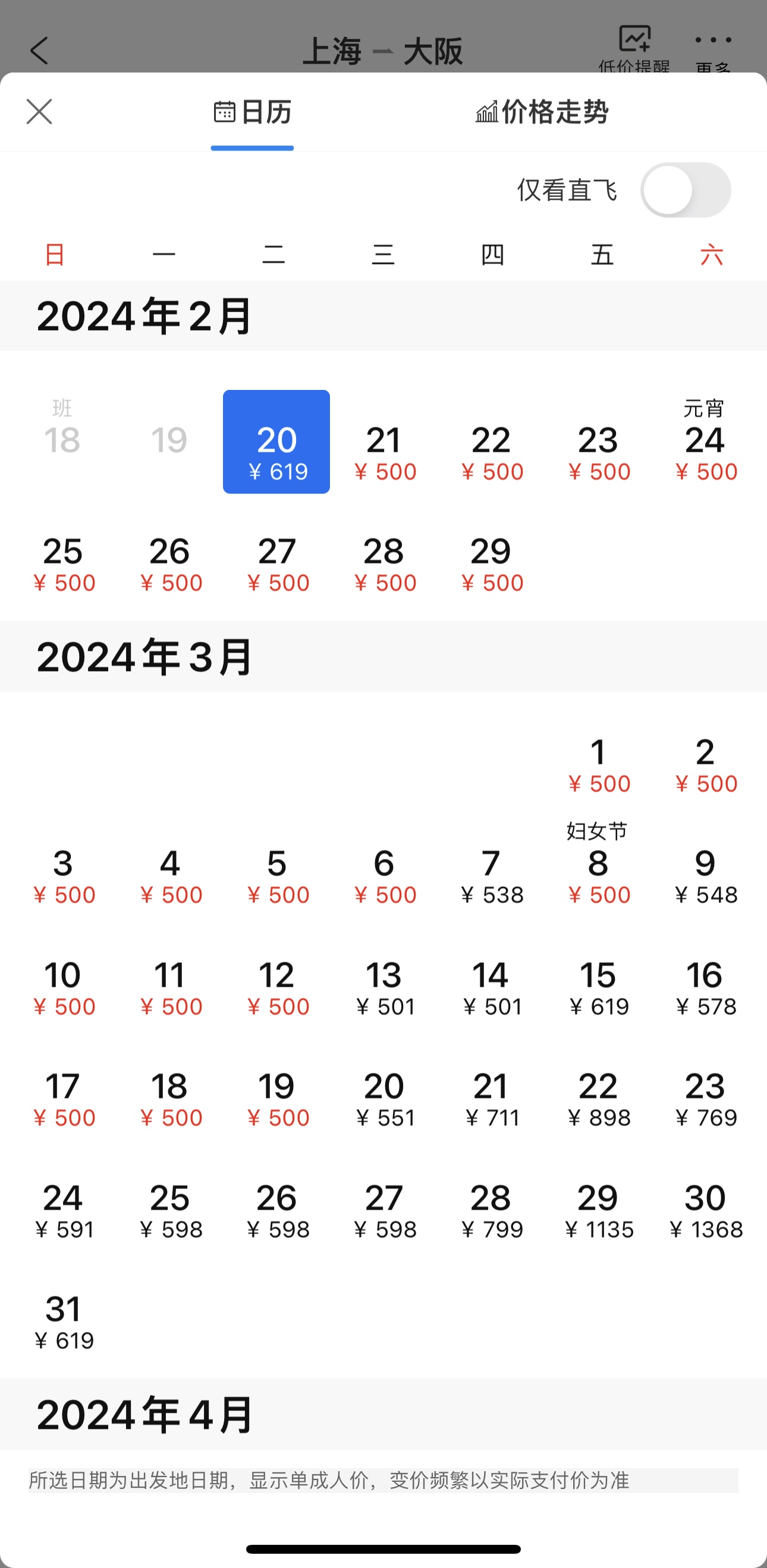Screen dimensions: 767x1568
Task: Choose March 12 at ¥500
Action: click(277, 988)
